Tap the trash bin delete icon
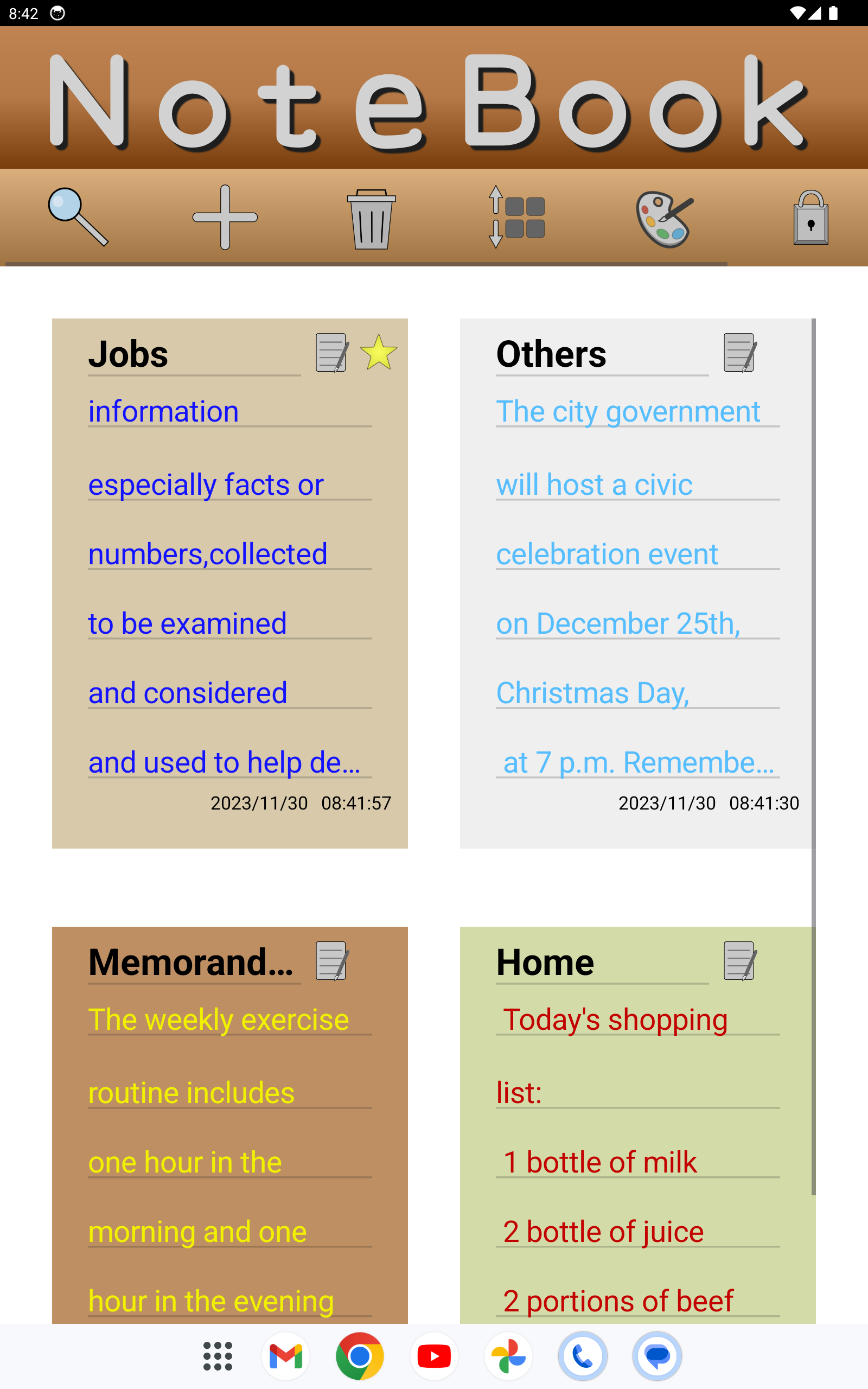This screenshot has width=868, height=1389. click(372, 218)
